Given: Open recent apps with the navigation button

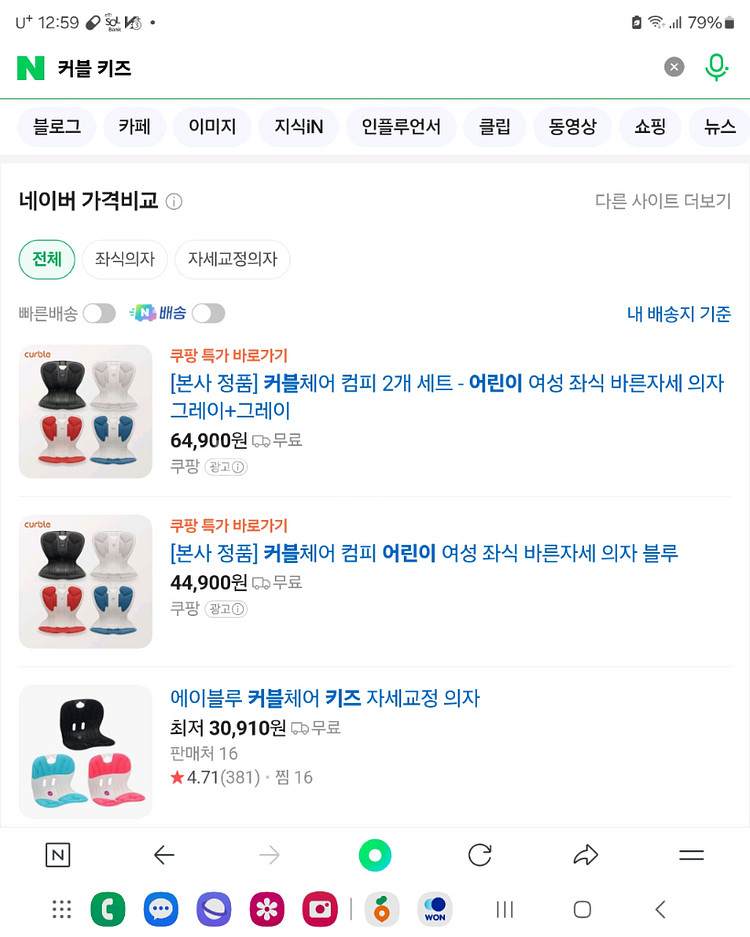Looking at the screenshot, I should (x=504, y=909).
